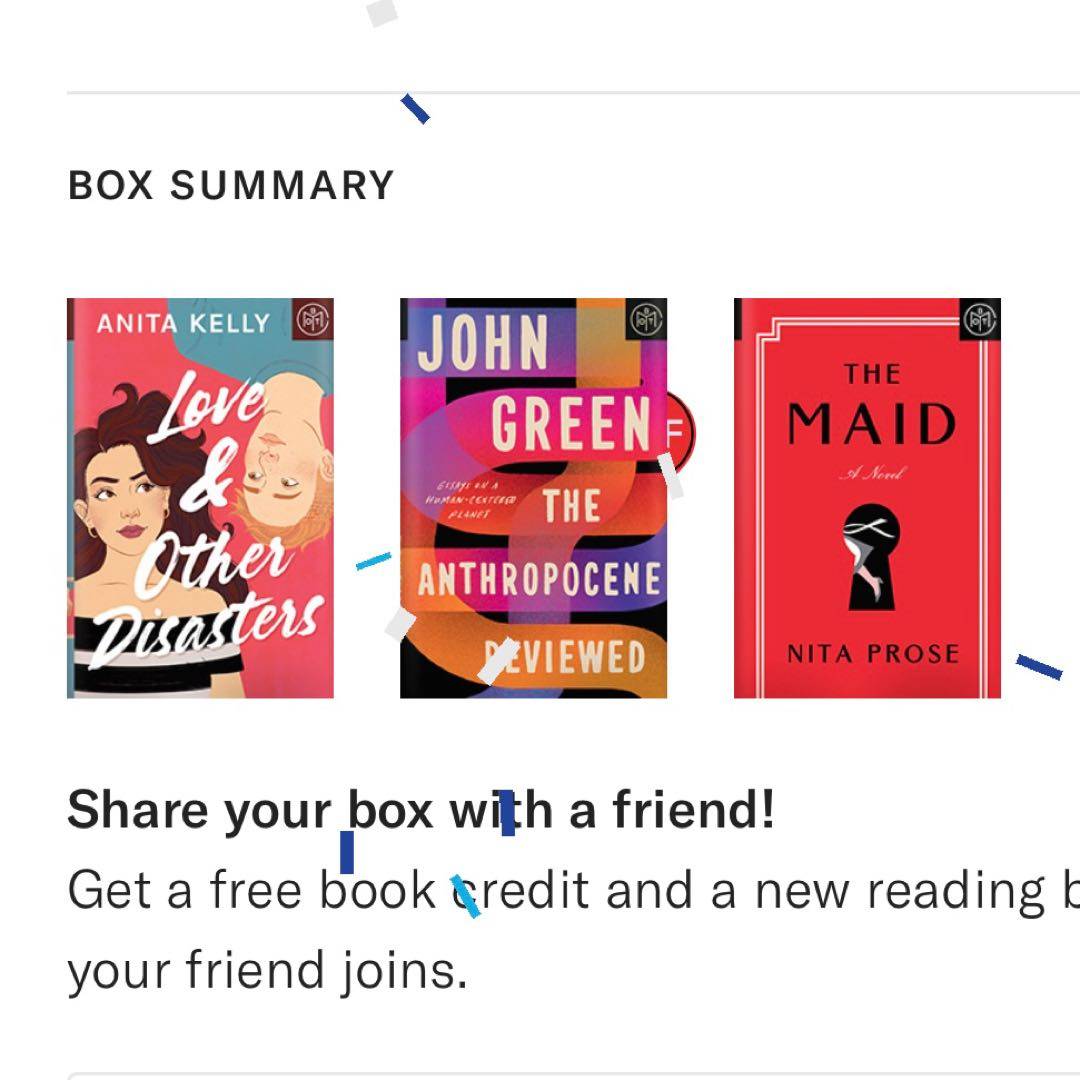The width and height of the screenshot is (1080, 1080).
Task: Open The Maid book cover
Action: (867, 498)
